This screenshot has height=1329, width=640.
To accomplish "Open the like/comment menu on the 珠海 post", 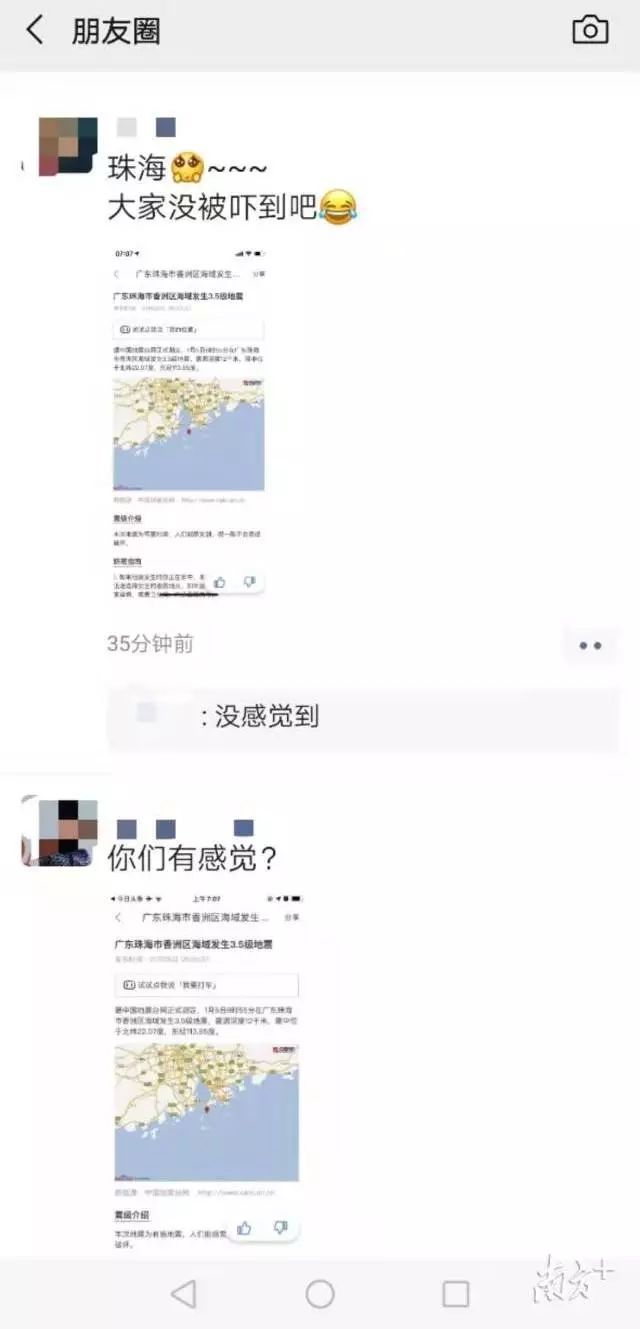I will tap(590, 646).
